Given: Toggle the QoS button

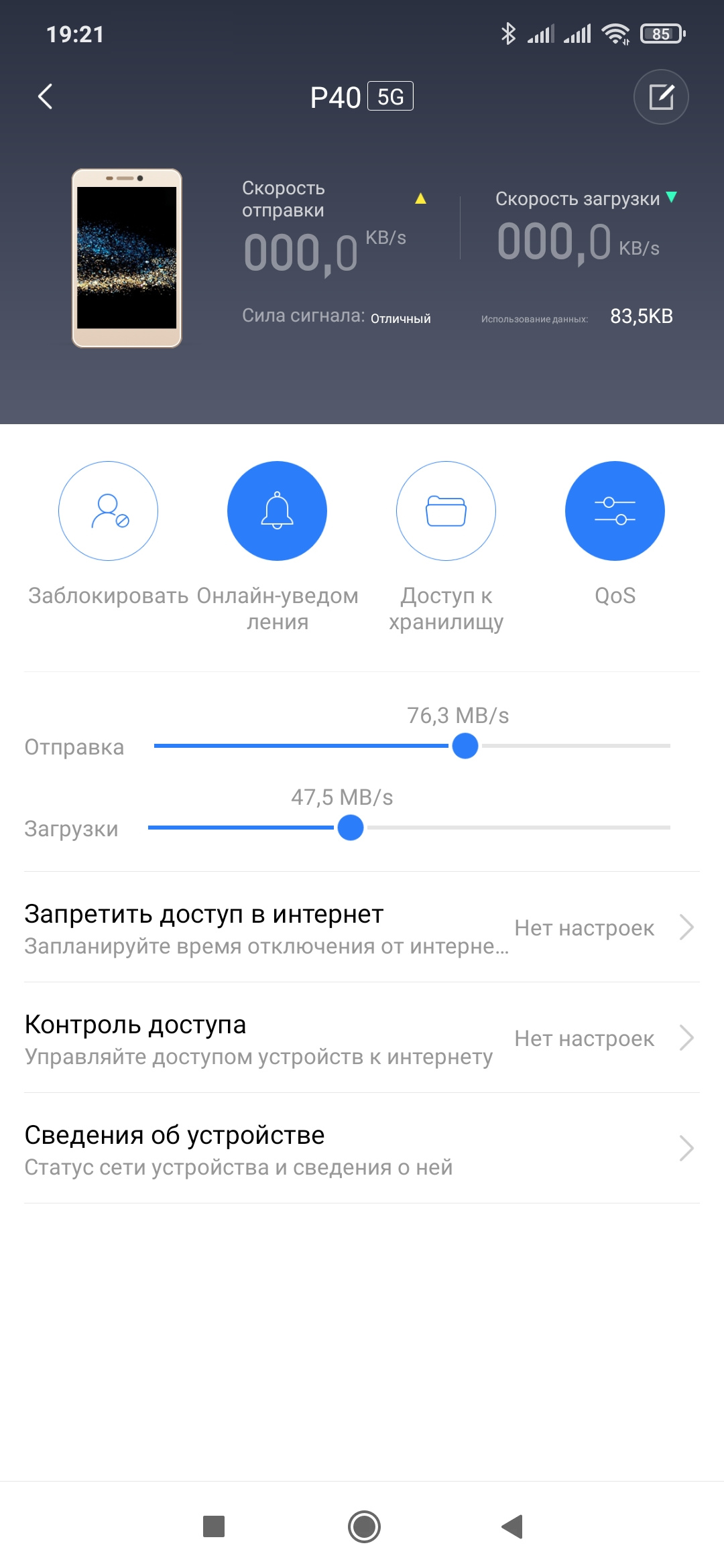Looking at the screenshot, I should tap(615, 511).
